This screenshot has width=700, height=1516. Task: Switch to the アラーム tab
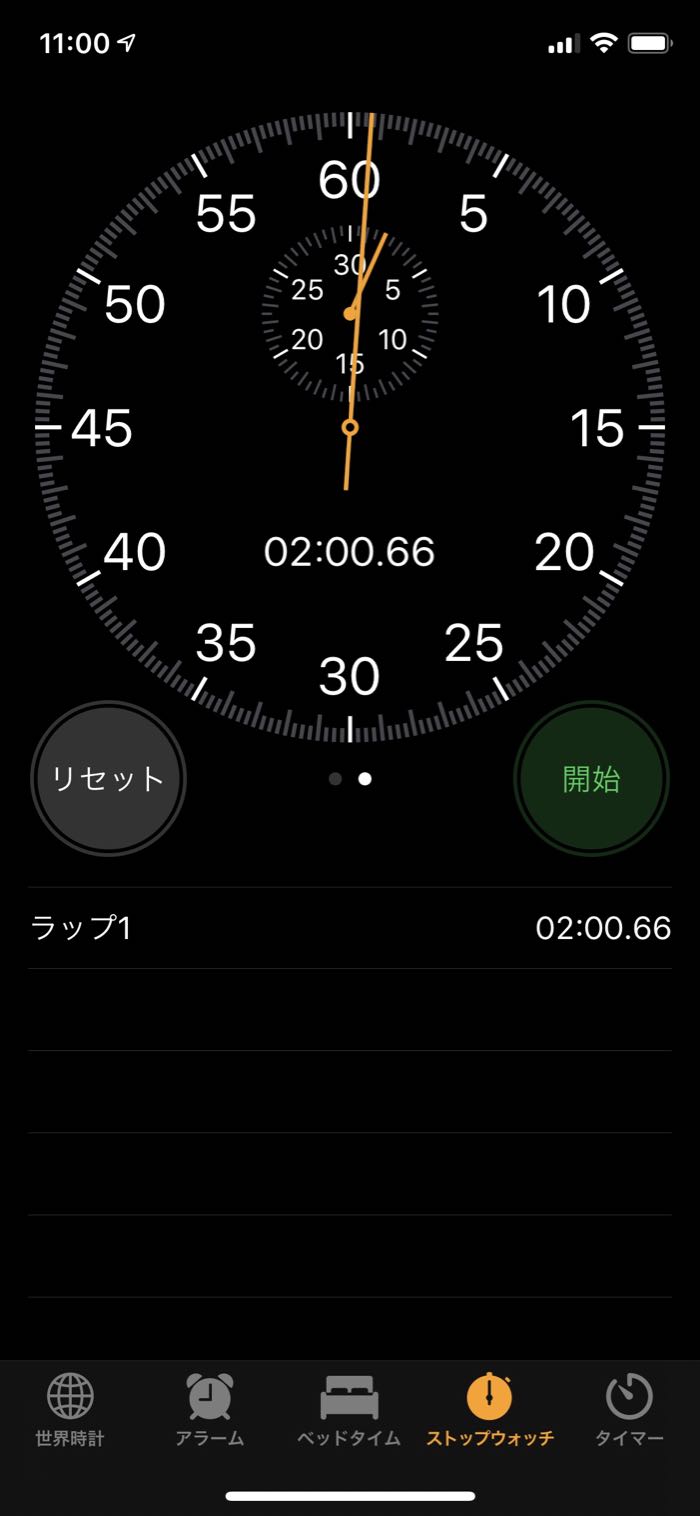210,1410
